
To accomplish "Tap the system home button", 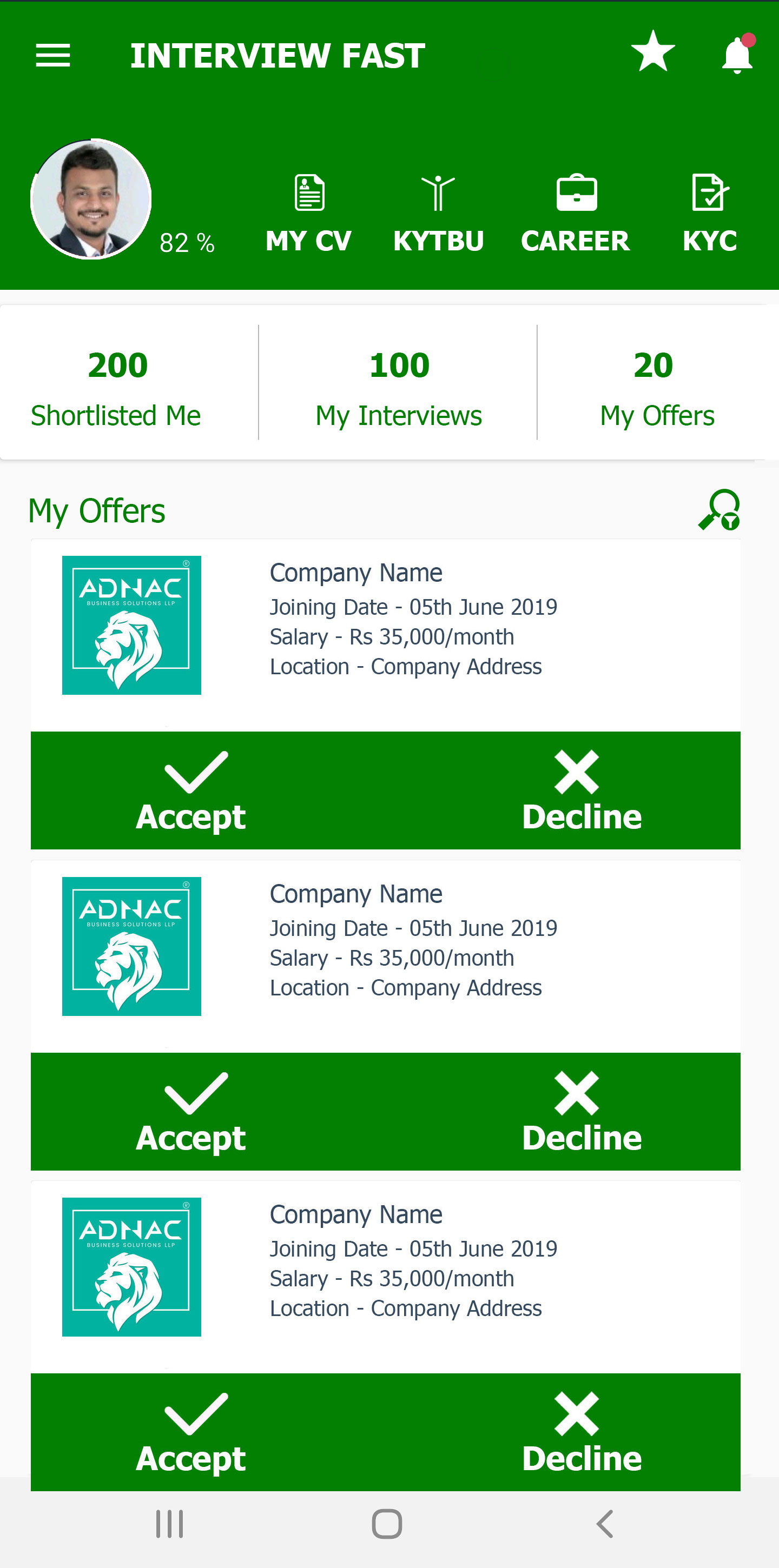I will coord(387,1524).
